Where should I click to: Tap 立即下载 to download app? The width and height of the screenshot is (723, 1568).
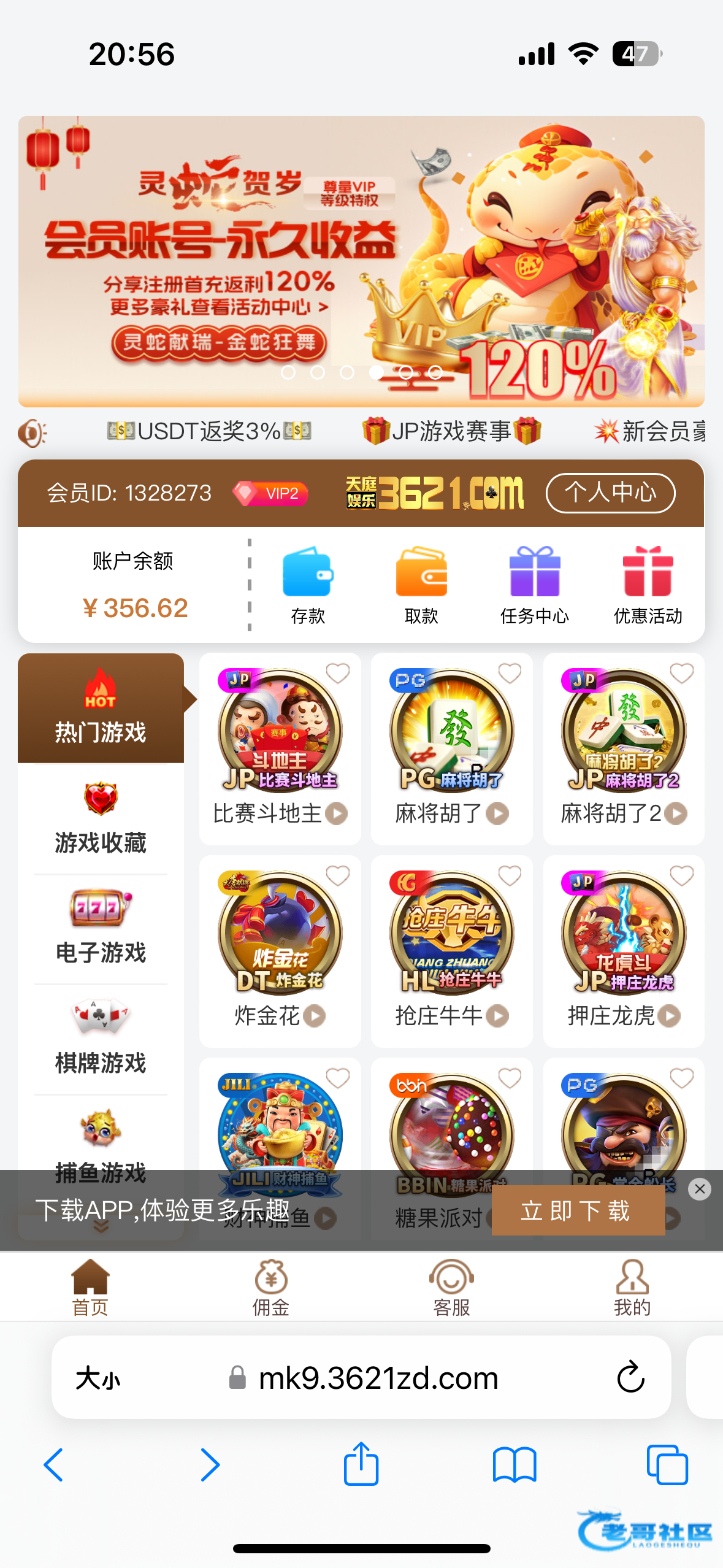click(578, 1210)
